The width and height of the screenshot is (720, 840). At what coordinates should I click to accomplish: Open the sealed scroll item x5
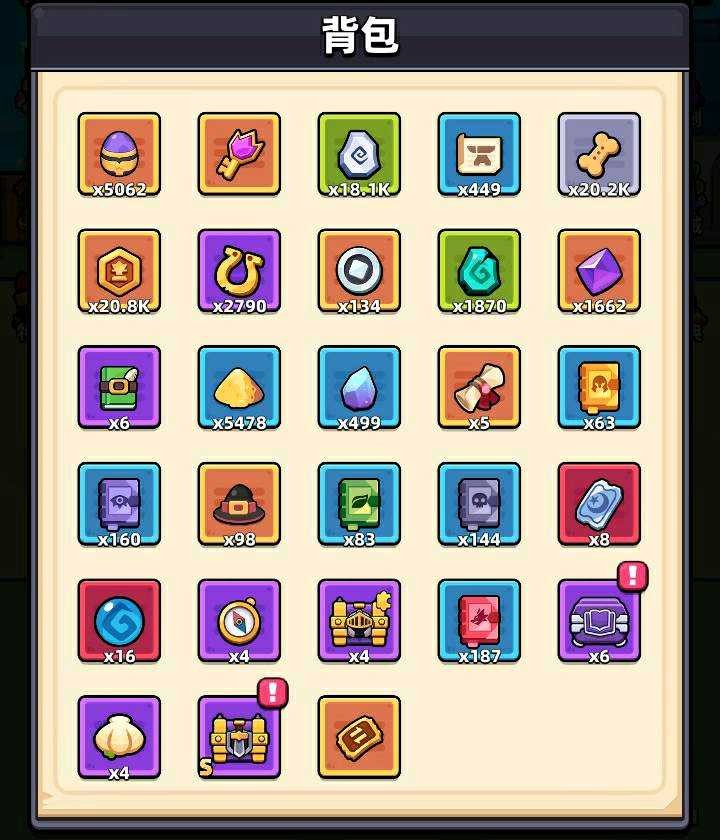479,388
